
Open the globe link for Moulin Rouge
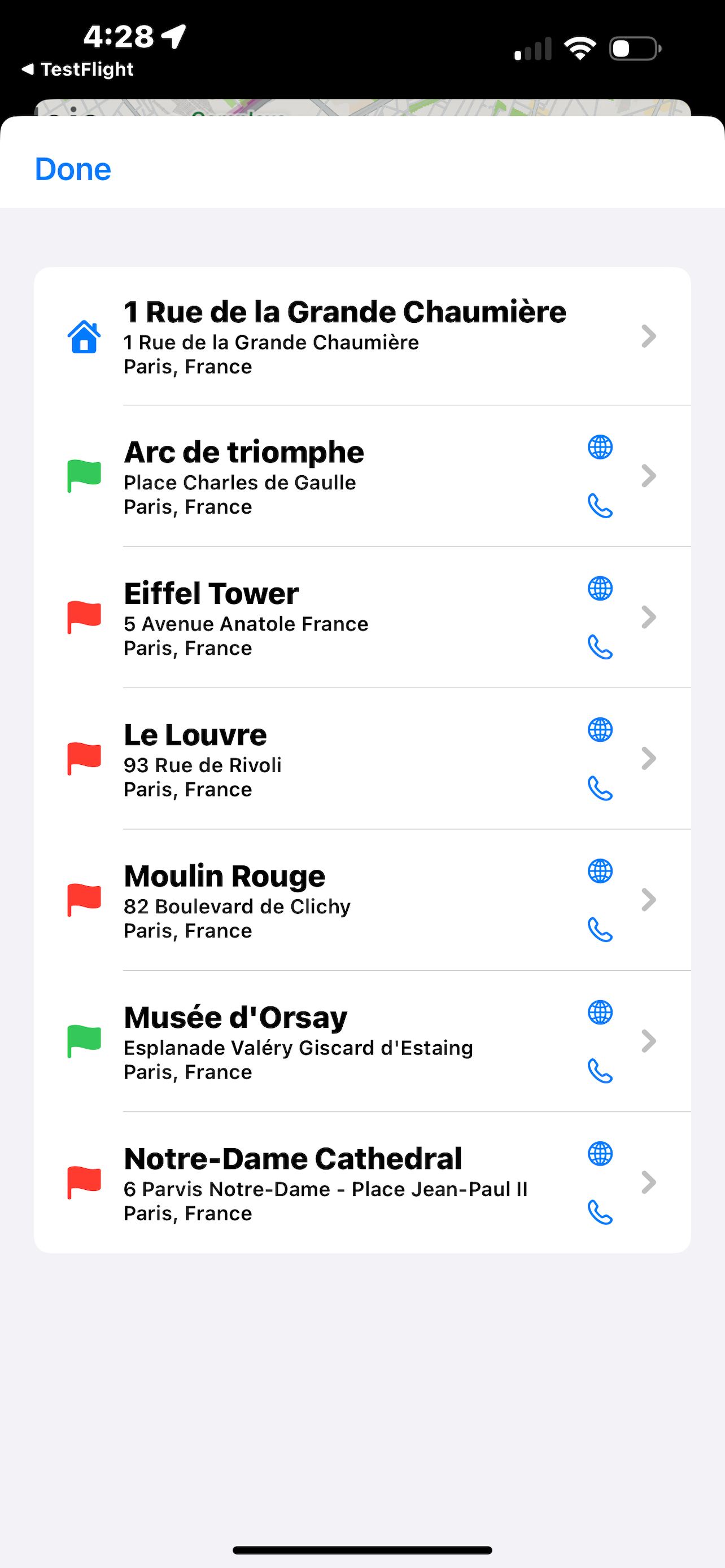tap(599, 871)
